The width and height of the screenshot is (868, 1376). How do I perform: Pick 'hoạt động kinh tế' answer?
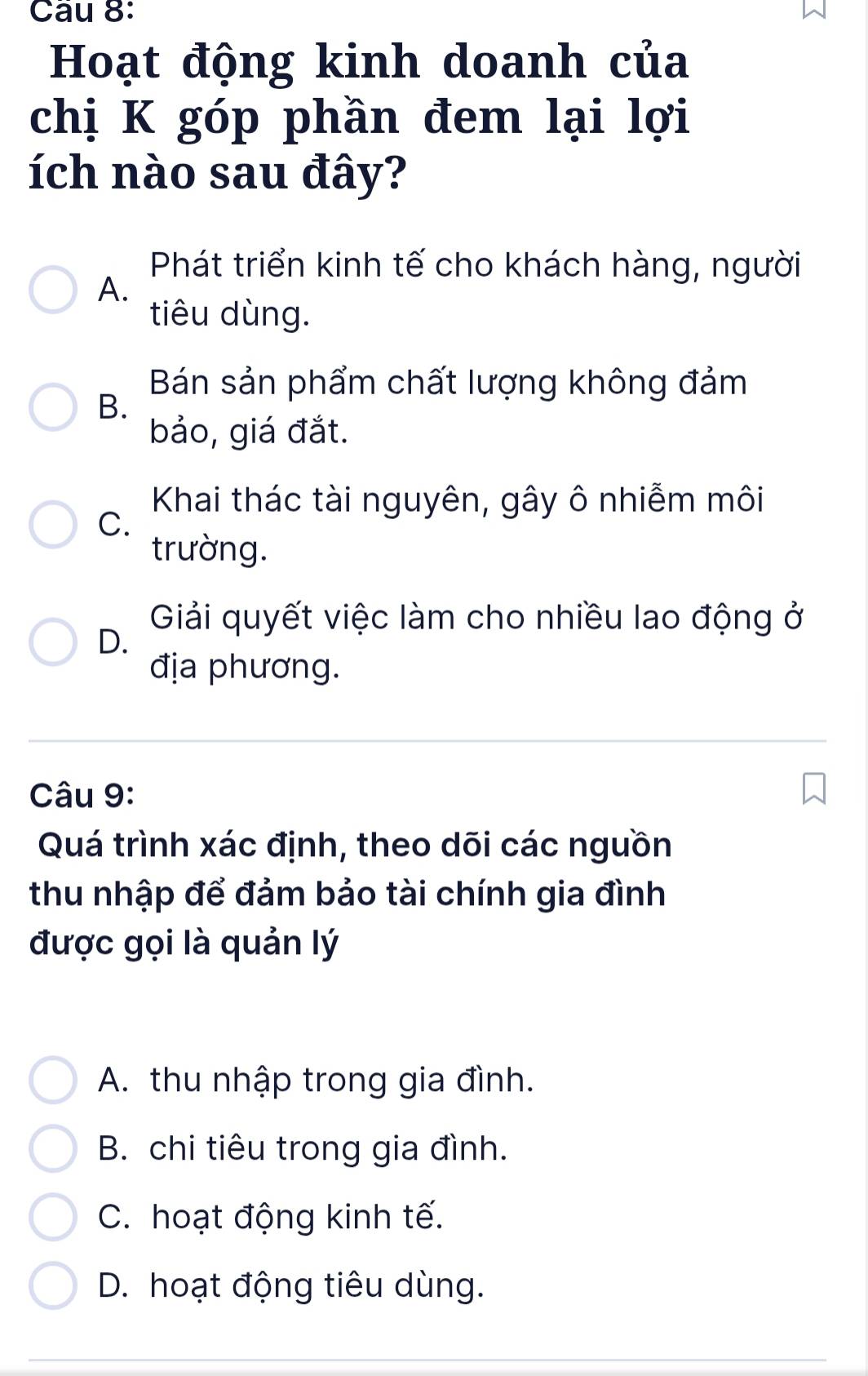[x=53, y=1217]
